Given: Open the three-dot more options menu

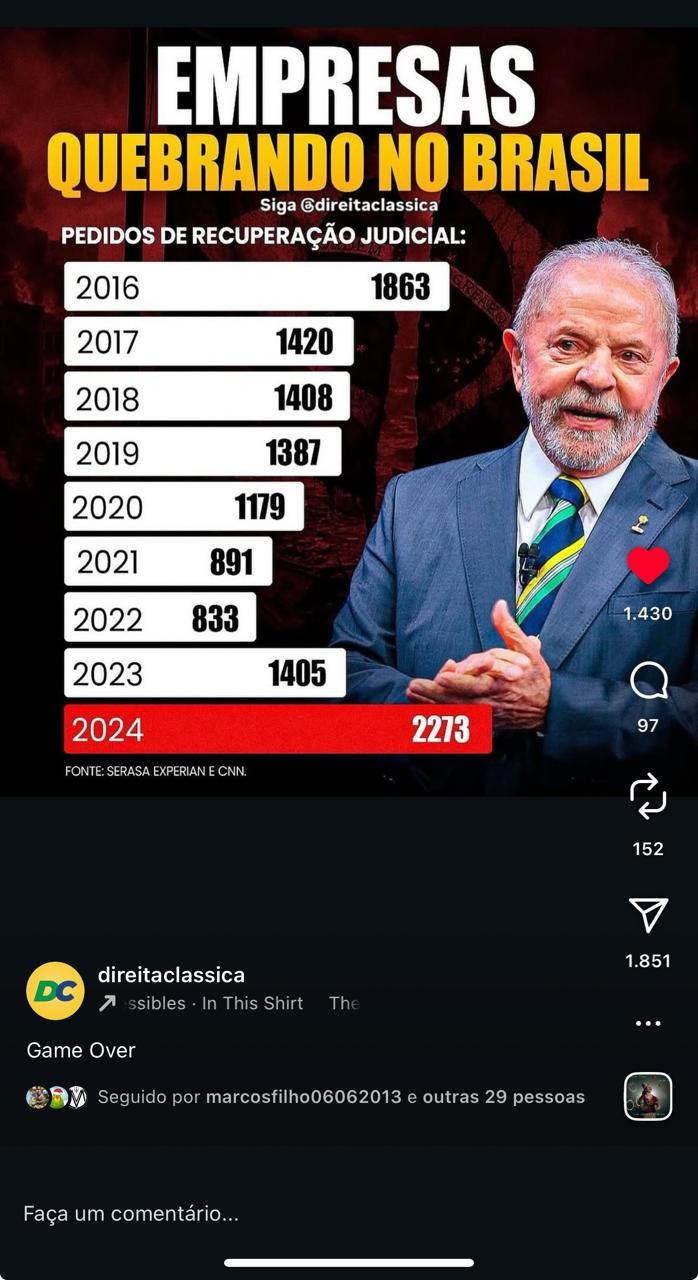Looking at the screenshot, I should 648,1023.
